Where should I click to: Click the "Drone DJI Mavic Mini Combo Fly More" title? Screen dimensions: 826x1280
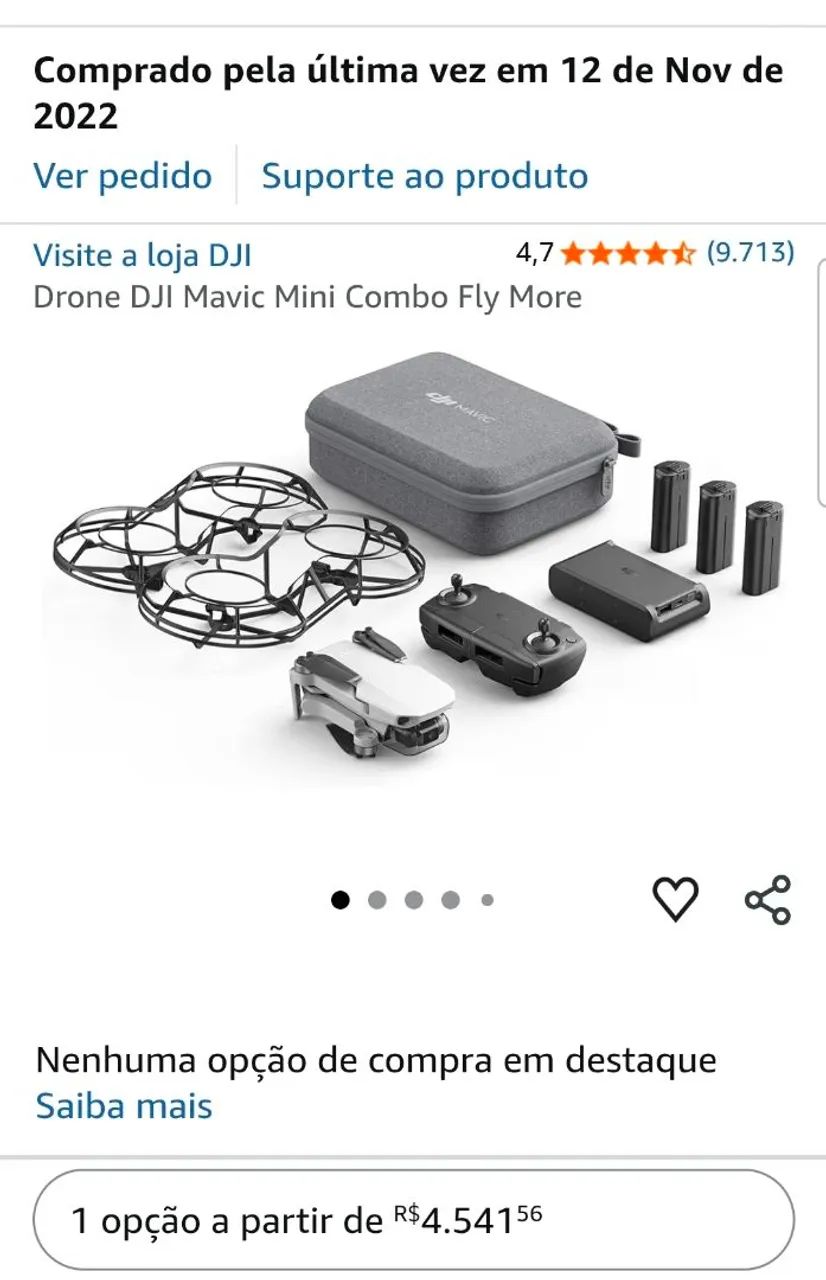tap(307, 298)
